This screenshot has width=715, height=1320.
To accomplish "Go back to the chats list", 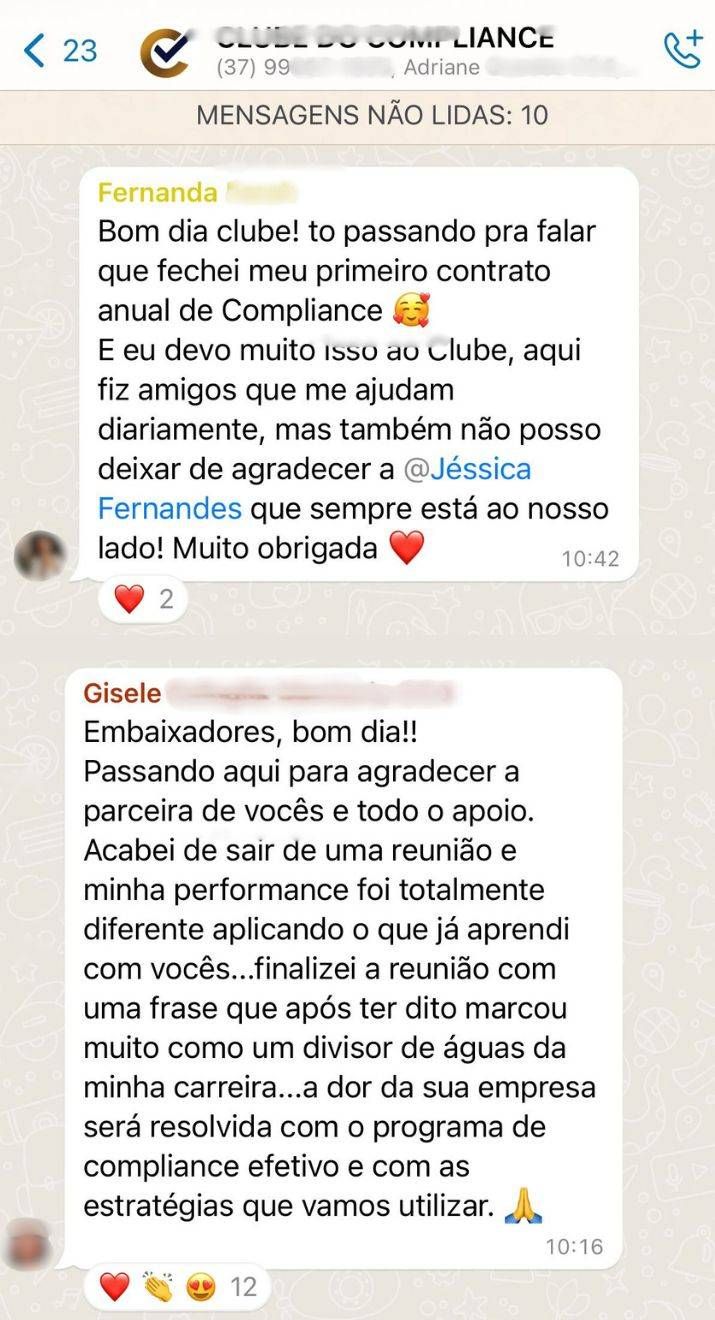I will (60, 50).
